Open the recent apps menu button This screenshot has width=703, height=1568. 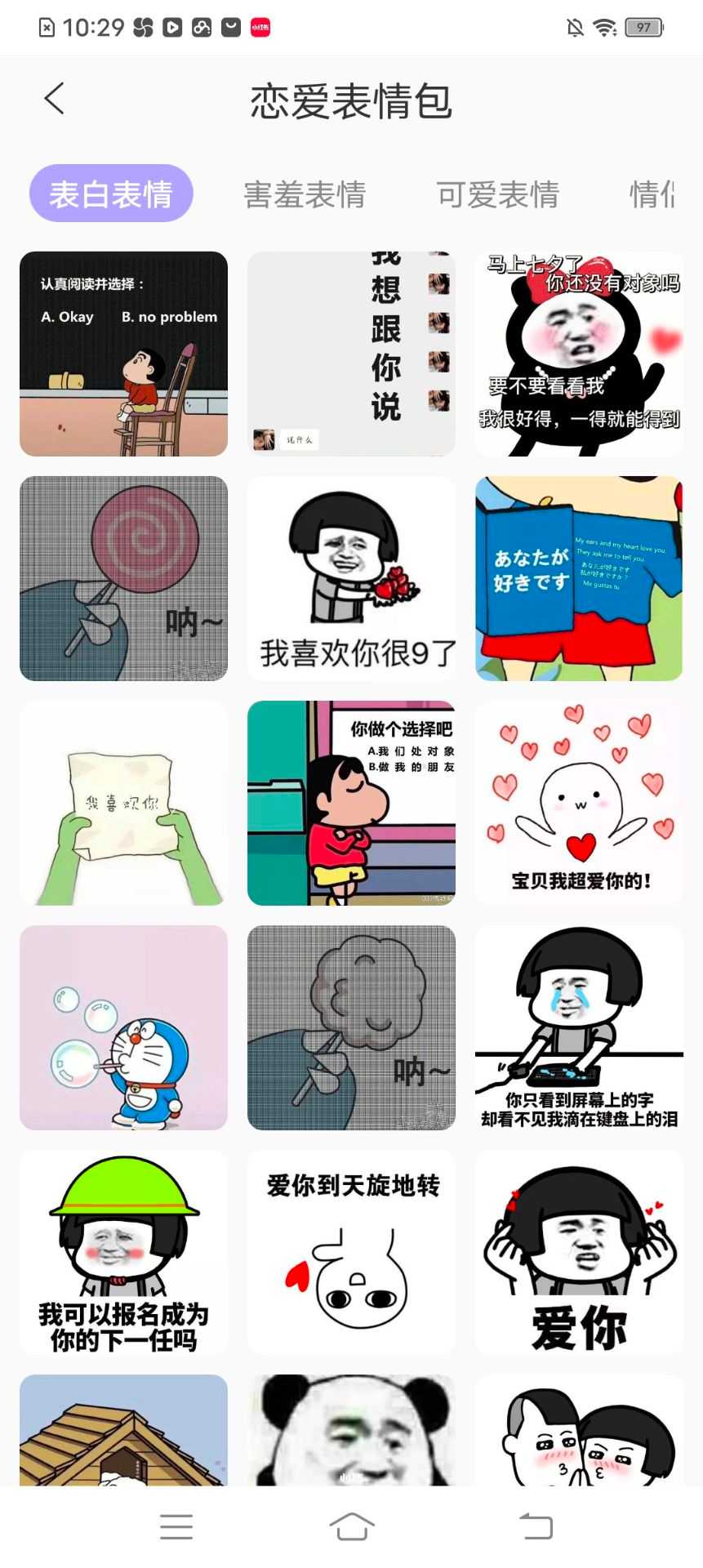[176, 1526]
